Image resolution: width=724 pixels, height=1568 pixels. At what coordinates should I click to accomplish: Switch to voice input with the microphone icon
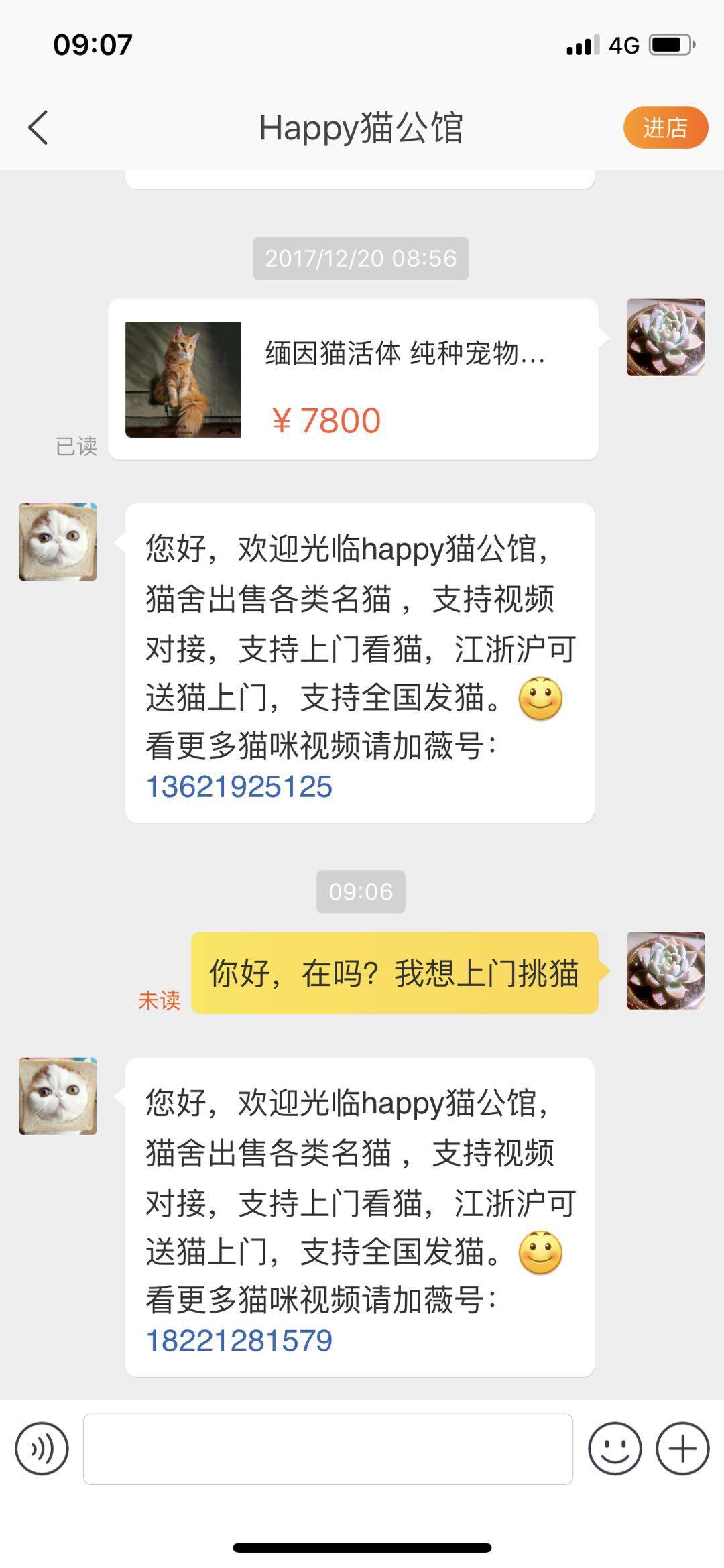(42, 1449)
